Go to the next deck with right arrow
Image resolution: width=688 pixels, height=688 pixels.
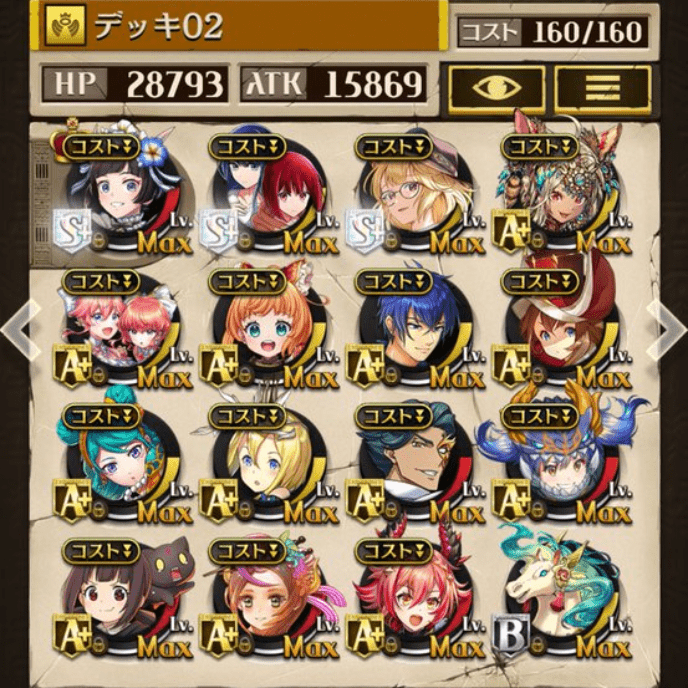tap(668, 328)
